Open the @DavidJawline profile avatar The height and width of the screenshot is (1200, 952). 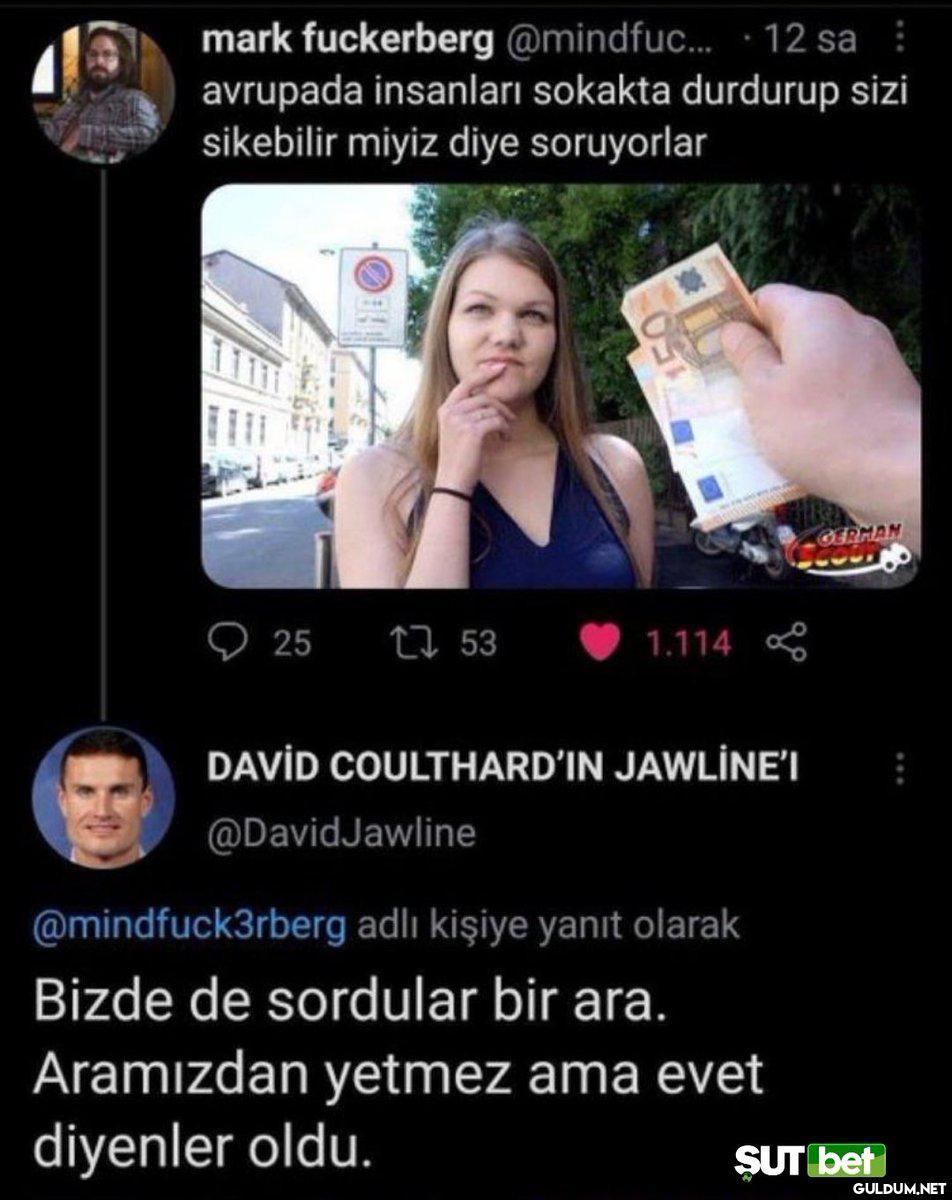pyautogui.click(x=104, y=794)
